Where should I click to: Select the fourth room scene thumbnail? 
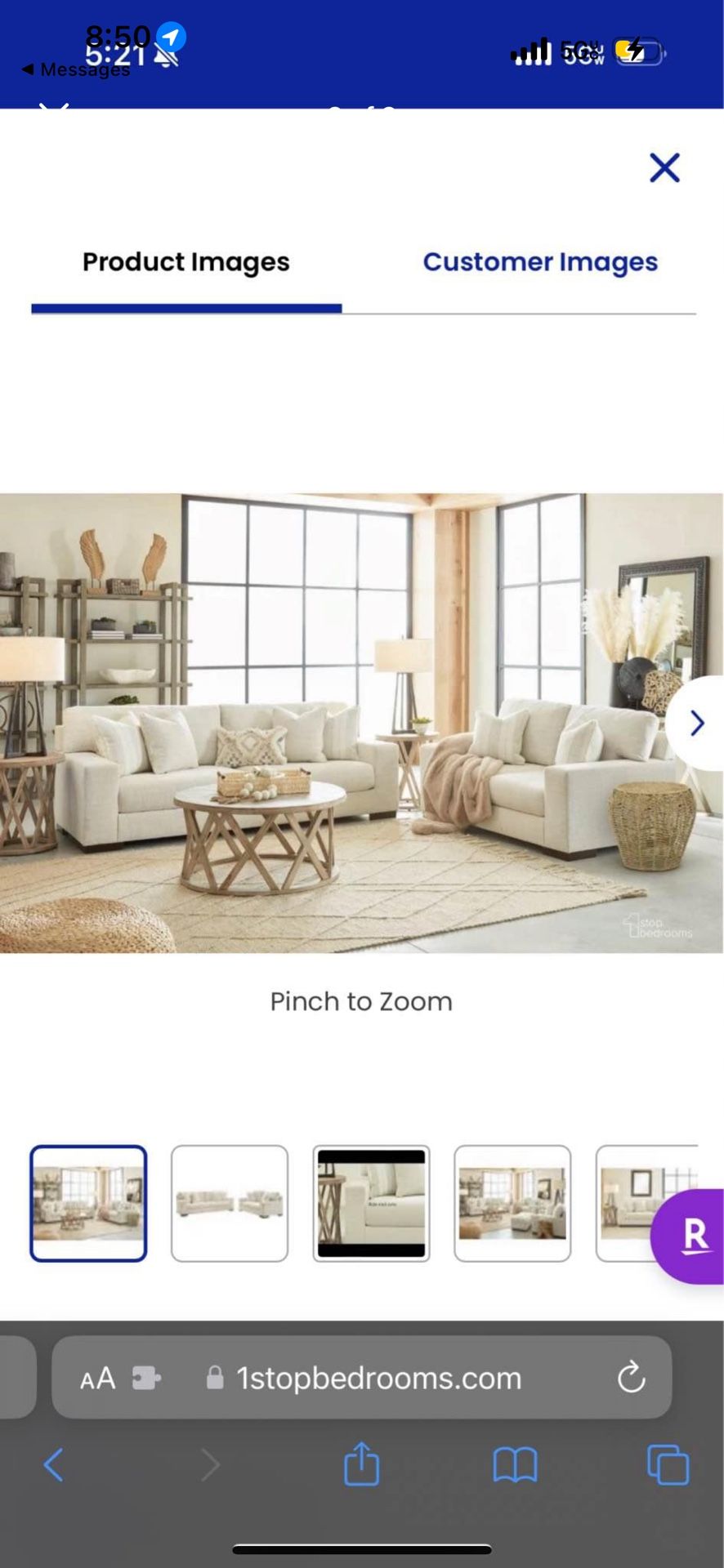pyautogui.click(x=512, y=1203)
